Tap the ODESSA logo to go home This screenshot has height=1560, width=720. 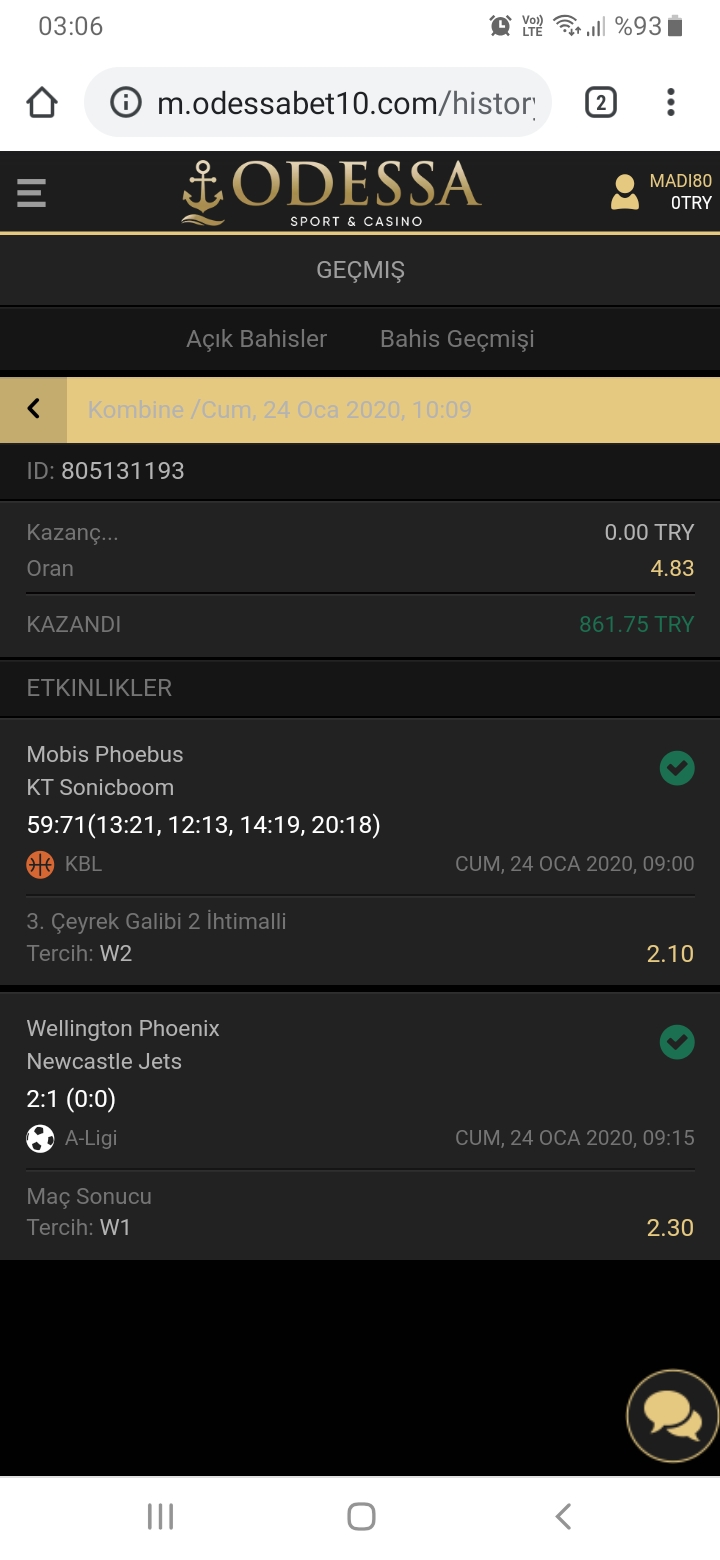[332, 192]
